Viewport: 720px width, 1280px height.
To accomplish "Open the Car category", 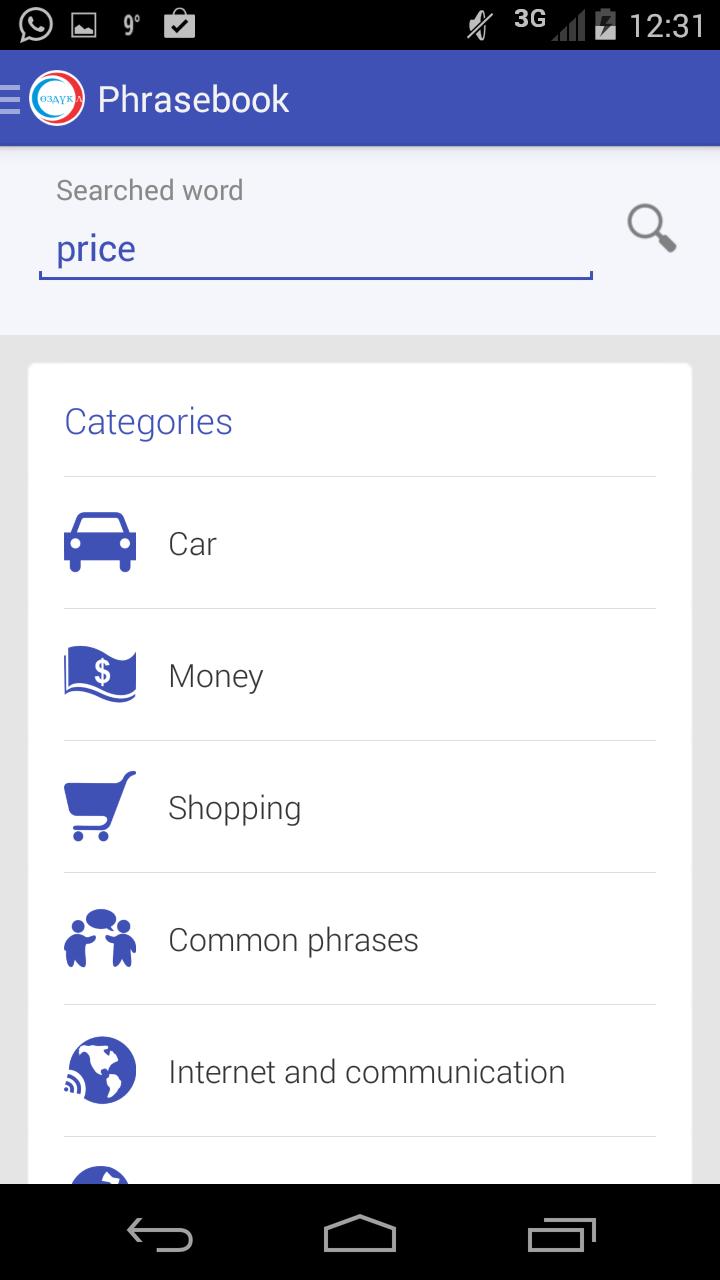I will (x=360, y=543).
